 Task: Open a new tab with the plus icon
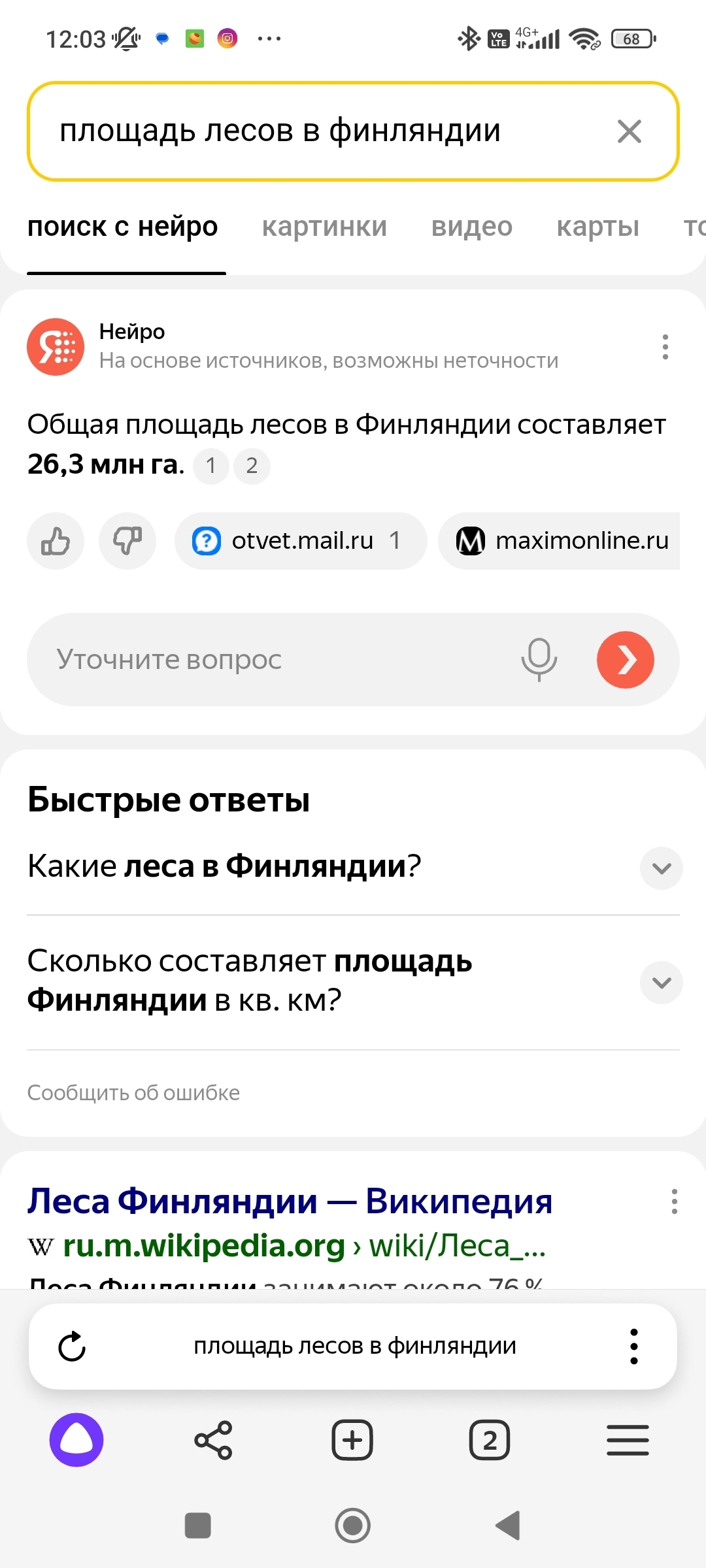(352, 1440)
